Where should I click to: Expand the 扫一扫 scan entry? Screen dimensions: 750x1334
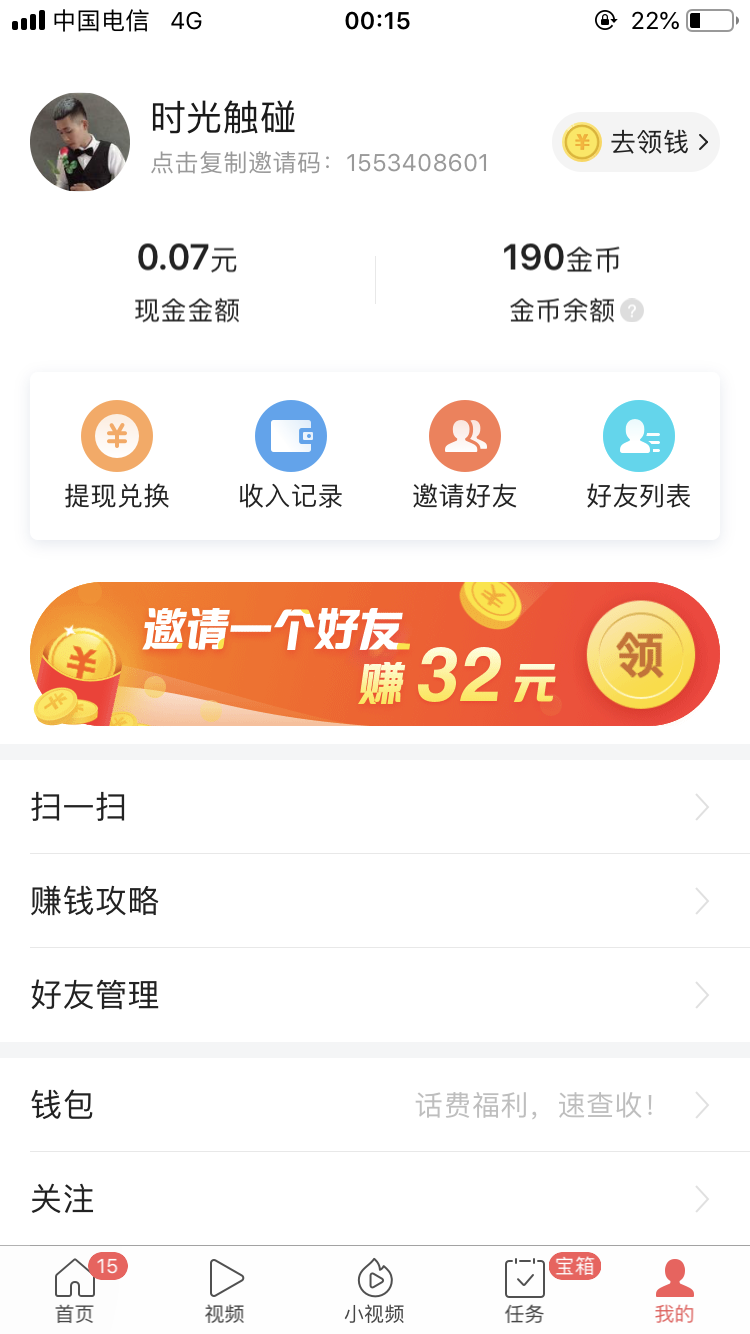pos(375,807)
